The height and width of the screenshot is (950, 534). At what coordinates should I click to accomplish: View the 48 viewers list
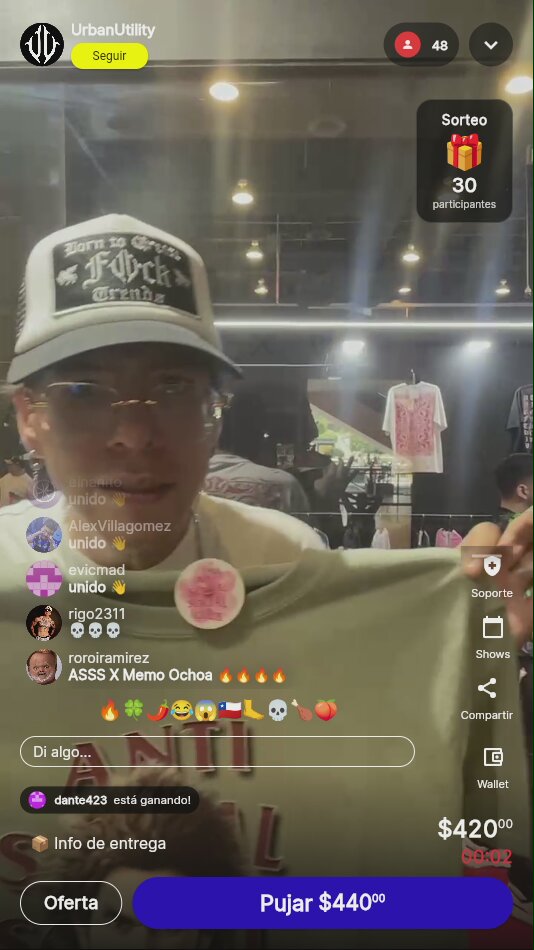click(421, 45)
